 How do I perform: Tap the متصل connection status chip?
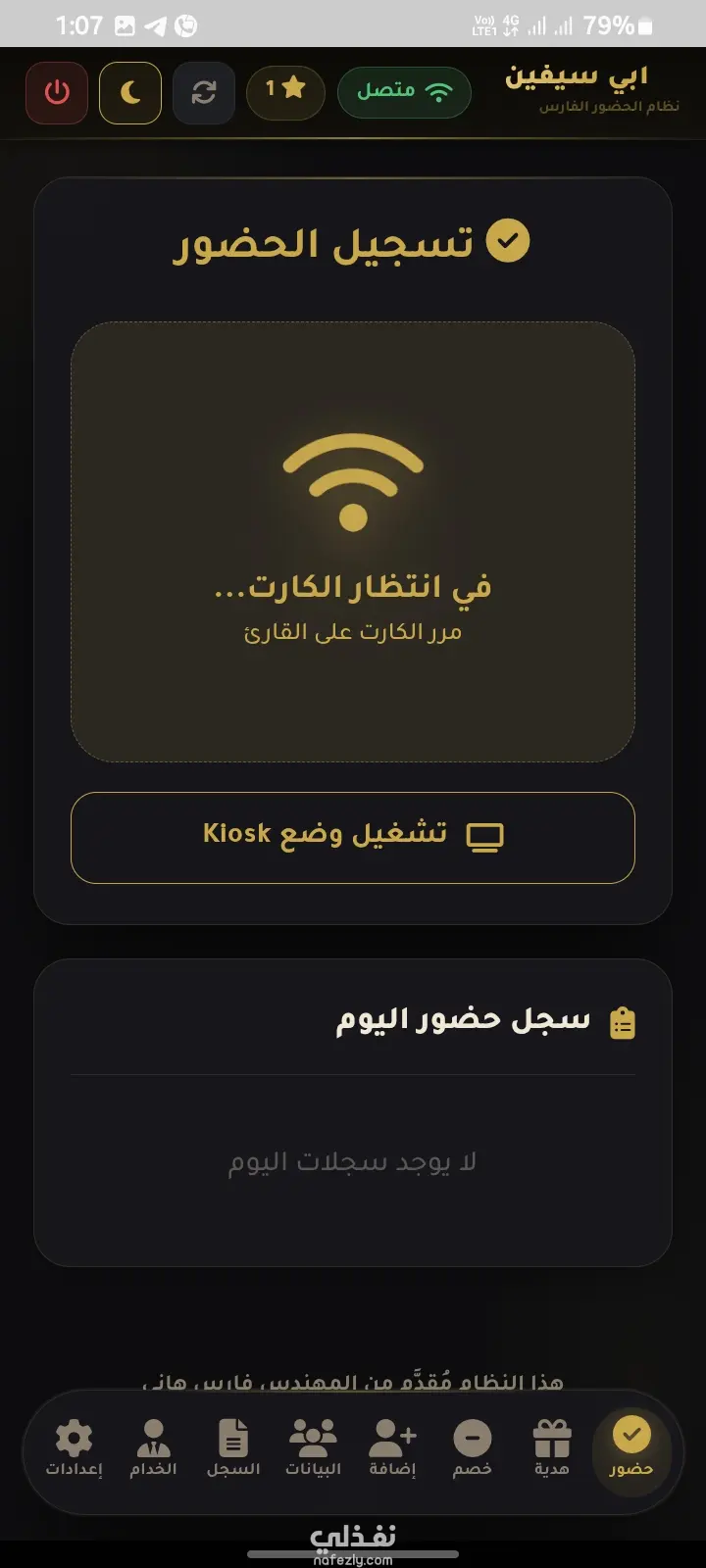(404, 92)
